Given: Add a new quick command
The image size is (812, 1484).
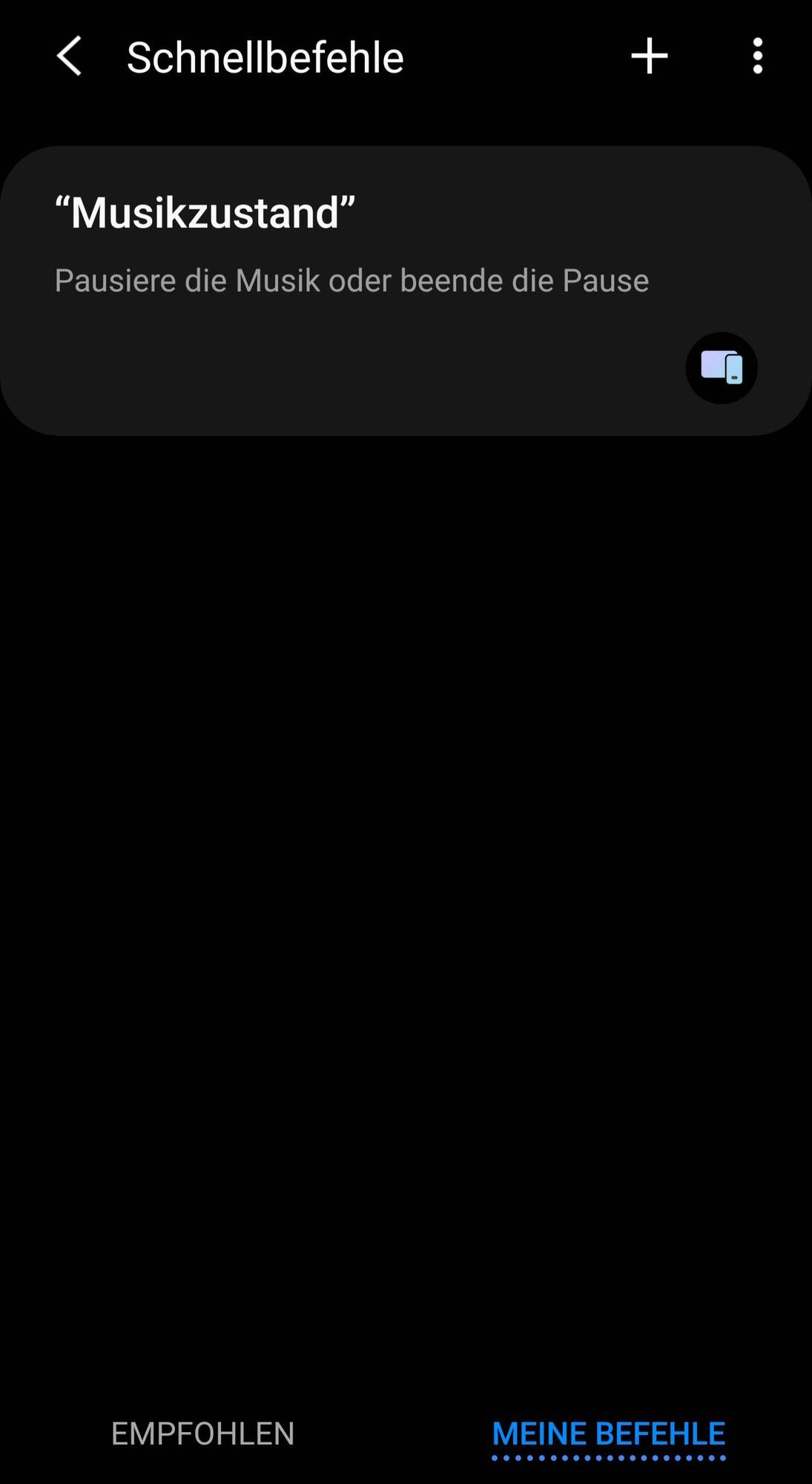Looking at the screenshot, I should (x=649, y=56).
